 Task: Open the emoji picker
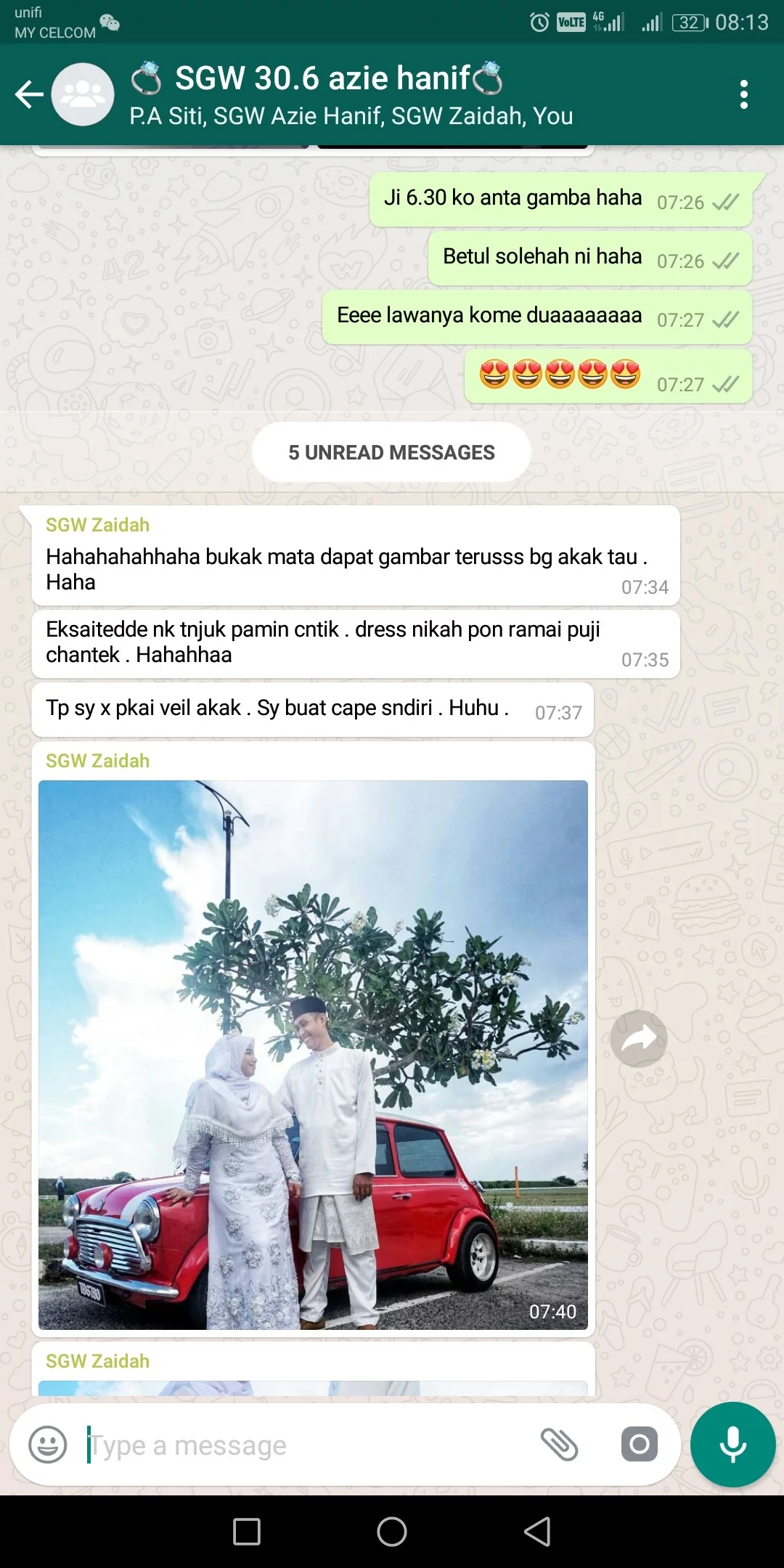pyautogui.click(x=48, y=1445)
